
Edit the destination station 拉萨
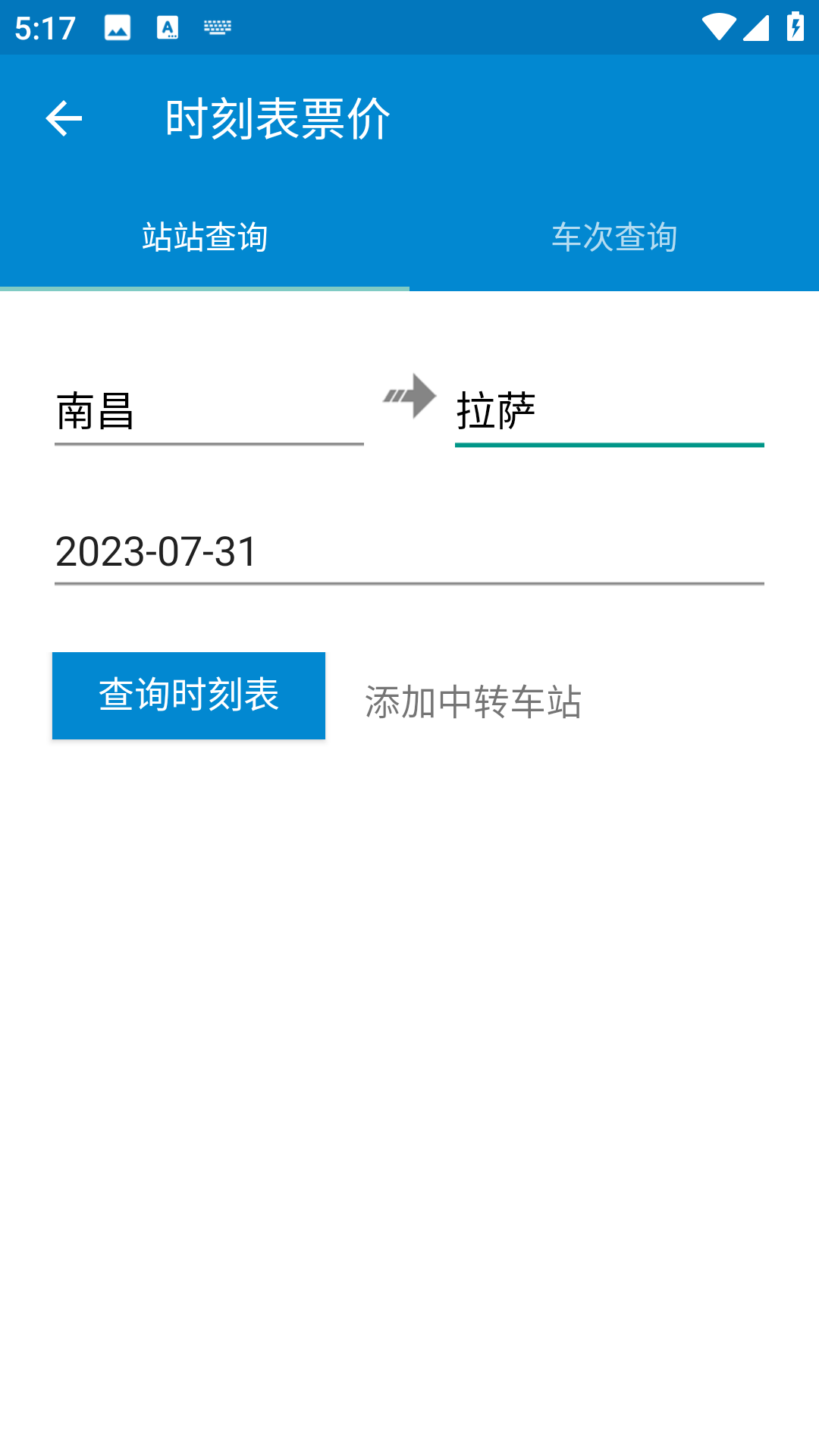tap(609, 411)
